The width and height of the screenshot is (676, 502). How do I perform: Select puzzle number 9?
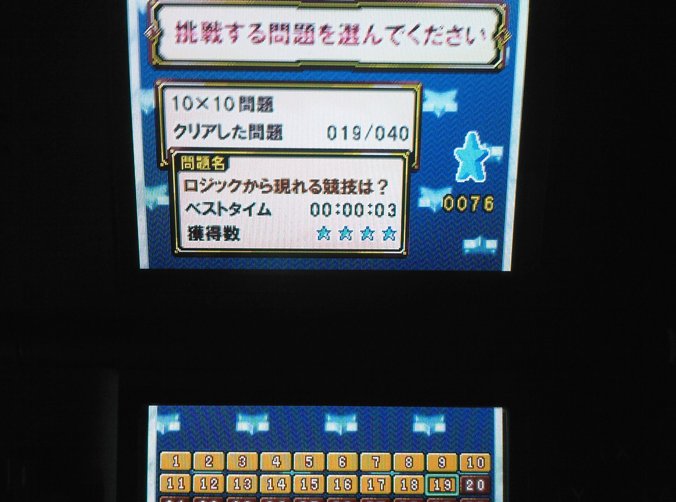pos(441,462)
